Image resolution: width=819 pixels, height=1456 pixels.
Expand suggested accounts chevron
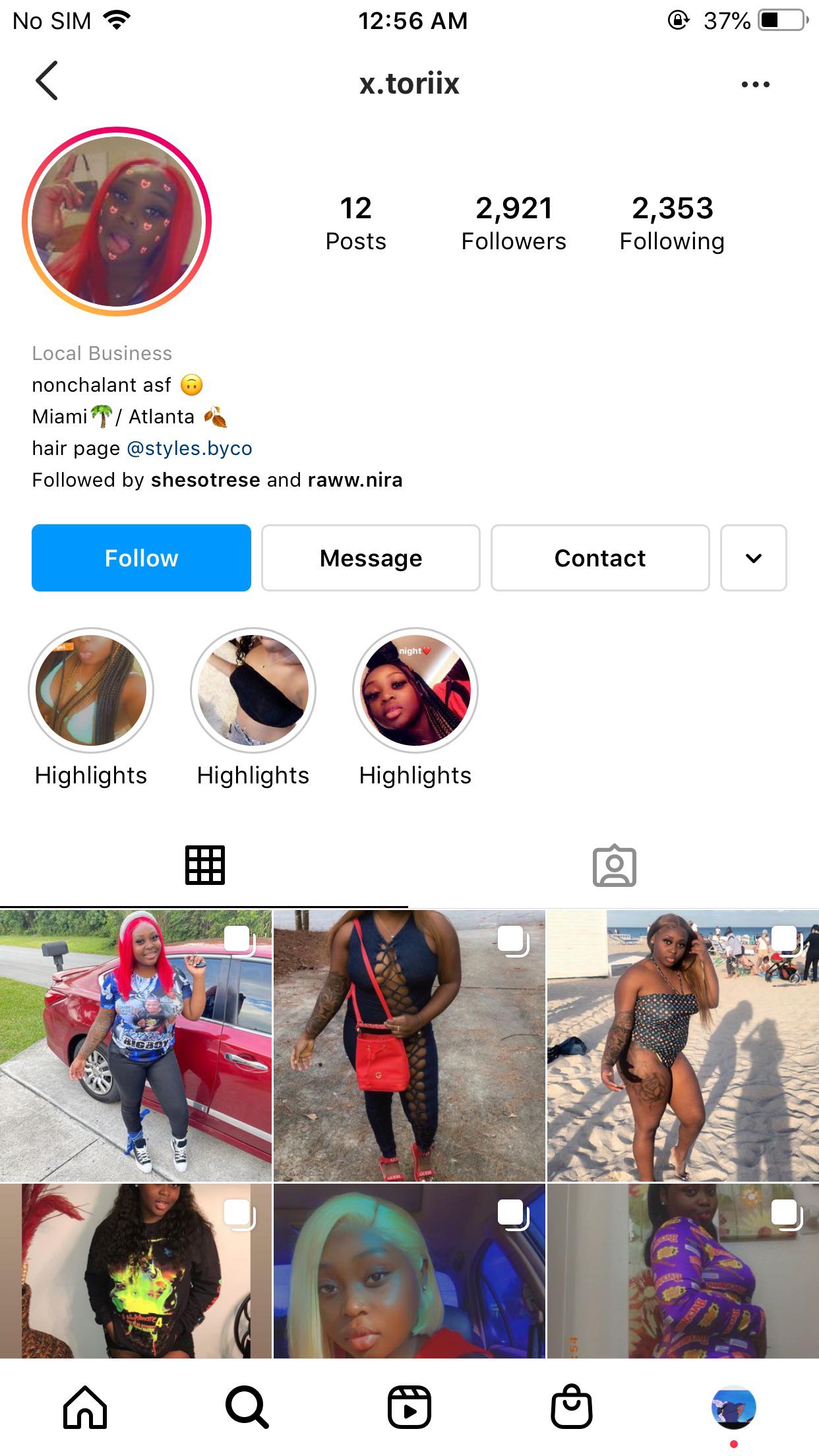pos(753,558)
